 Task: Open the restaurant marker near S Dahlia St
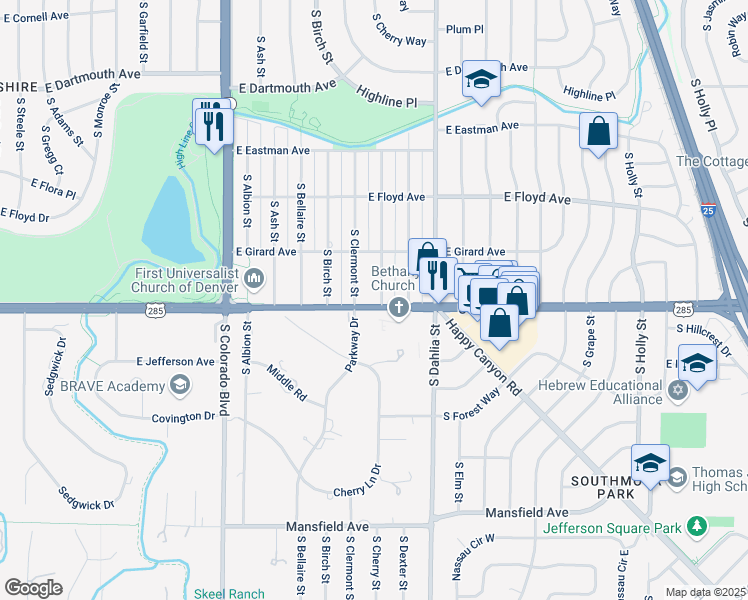click(x=438, y=276)
